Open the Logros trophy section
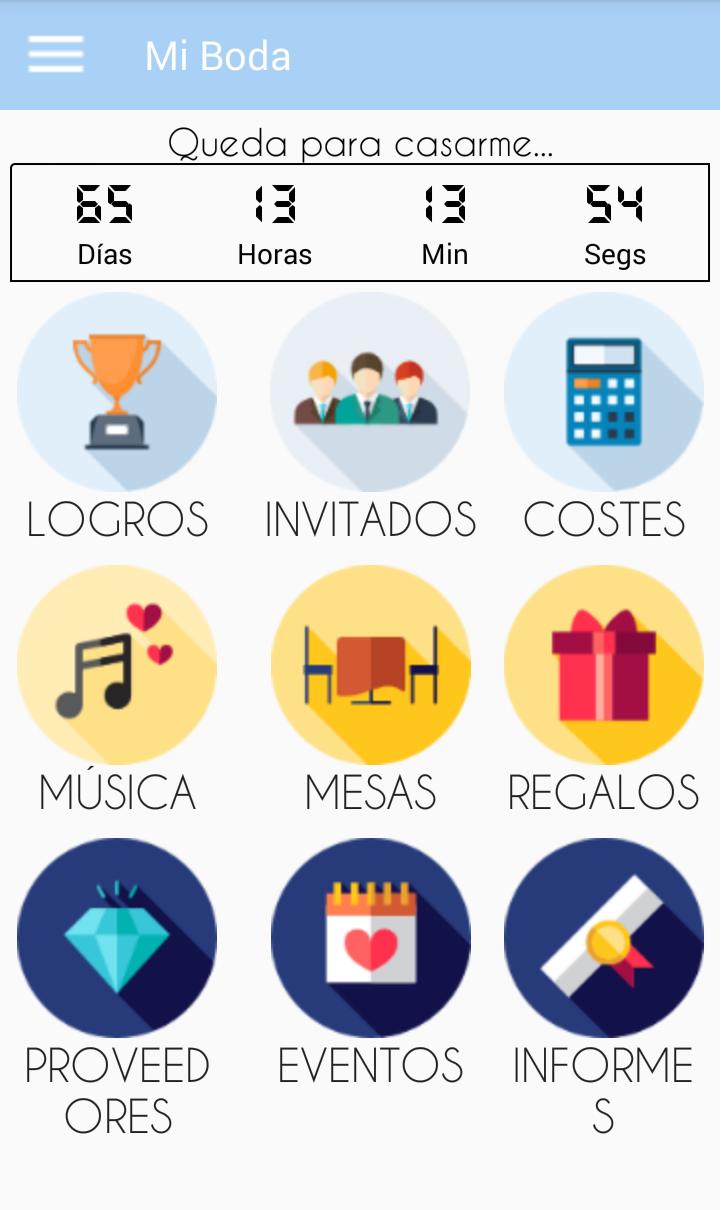Screen dimensions: 721x1210 pyautogui.click(x=117, y=392)
